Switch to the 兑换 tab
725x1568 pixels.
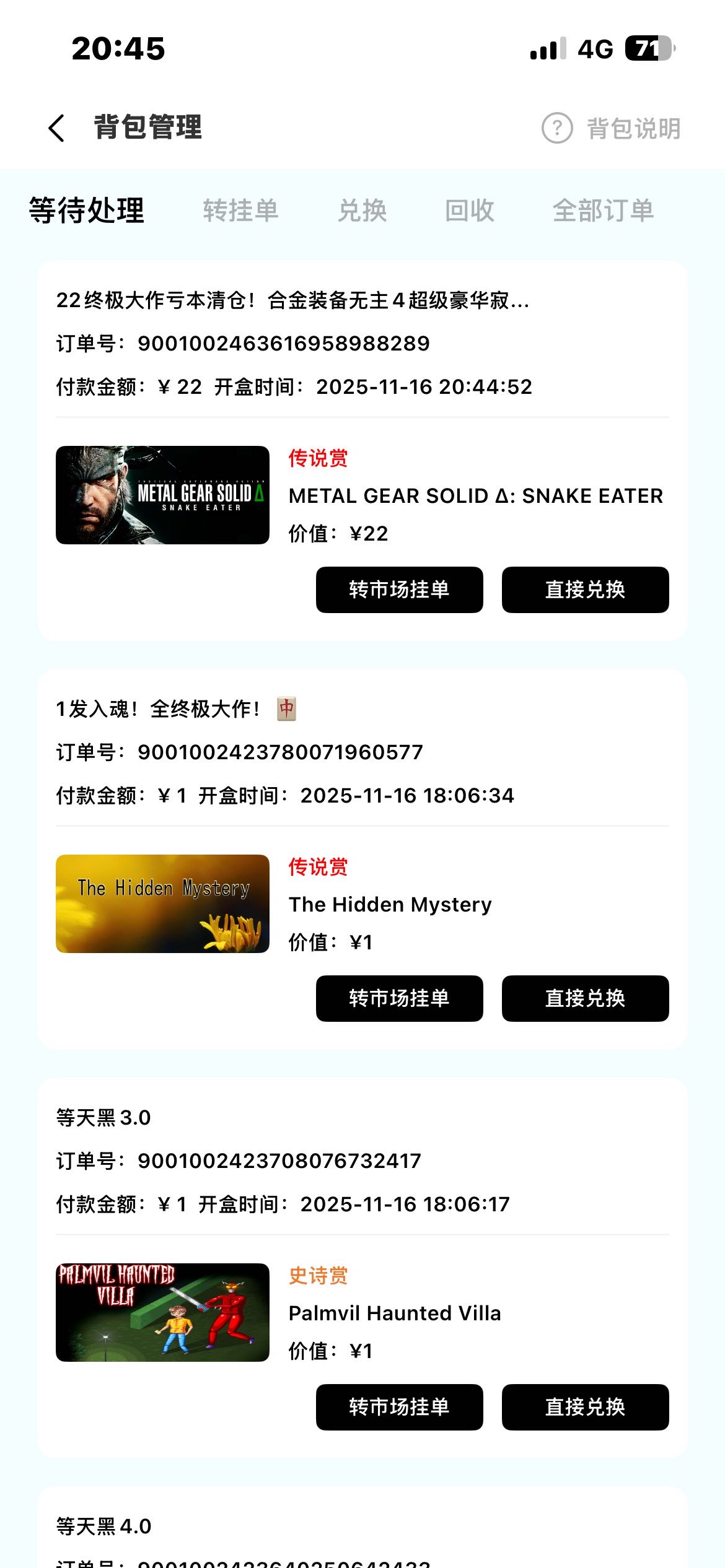point(362,211)
